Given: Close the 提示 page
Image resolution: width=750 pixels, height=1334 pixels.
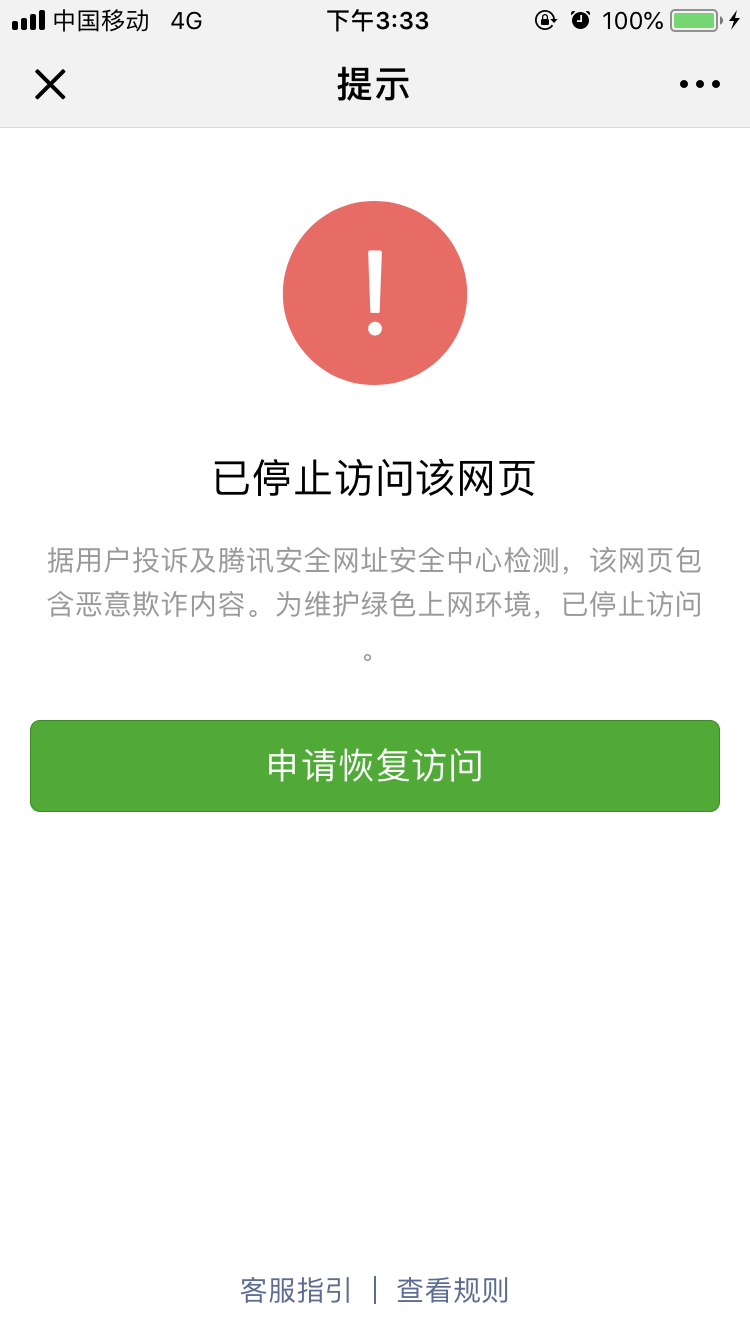Looking at the screenshot, I should coord(50,85).
